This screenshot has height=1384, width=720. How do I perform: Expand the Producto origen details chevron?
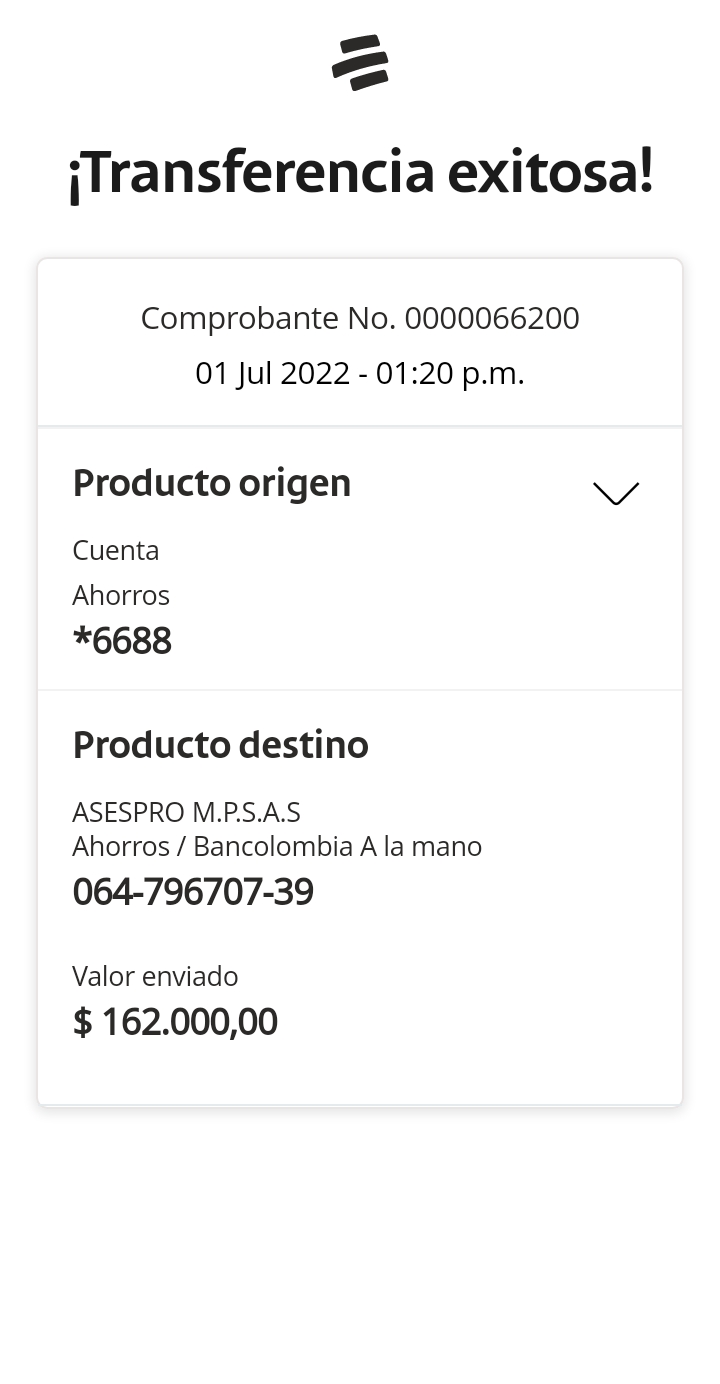pos(615,493)
